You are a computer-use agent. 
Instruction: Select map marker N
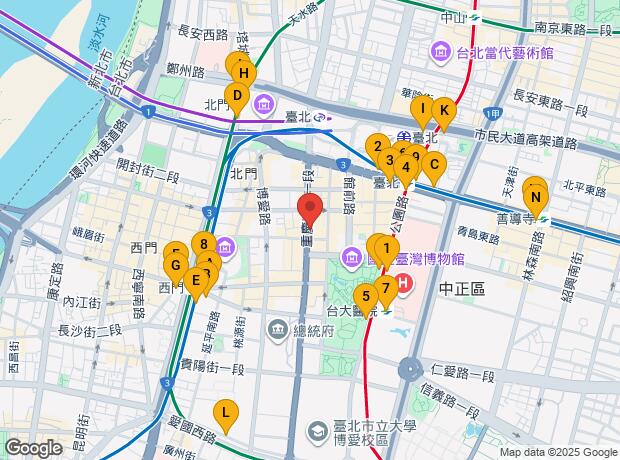pos(536,196)
